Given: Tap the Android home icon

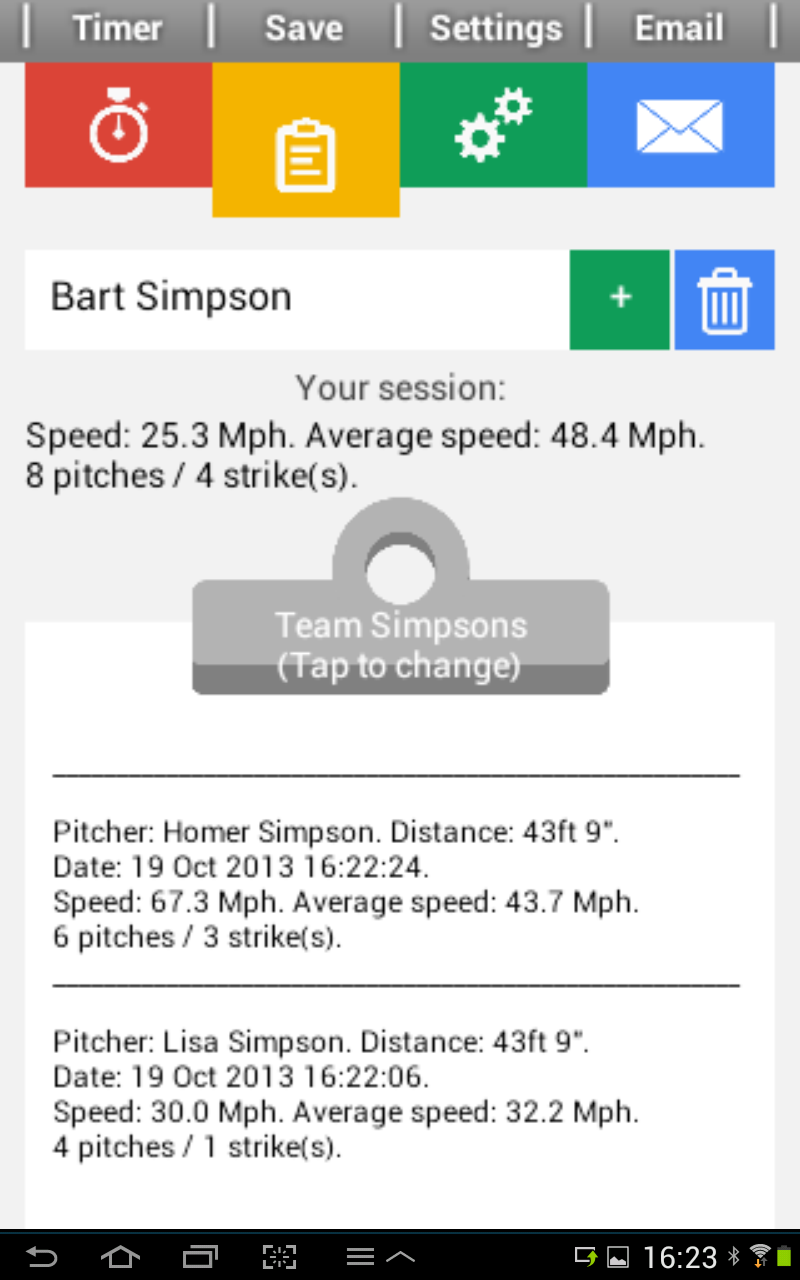Looking at the screenshot, I should point(119,1256).
